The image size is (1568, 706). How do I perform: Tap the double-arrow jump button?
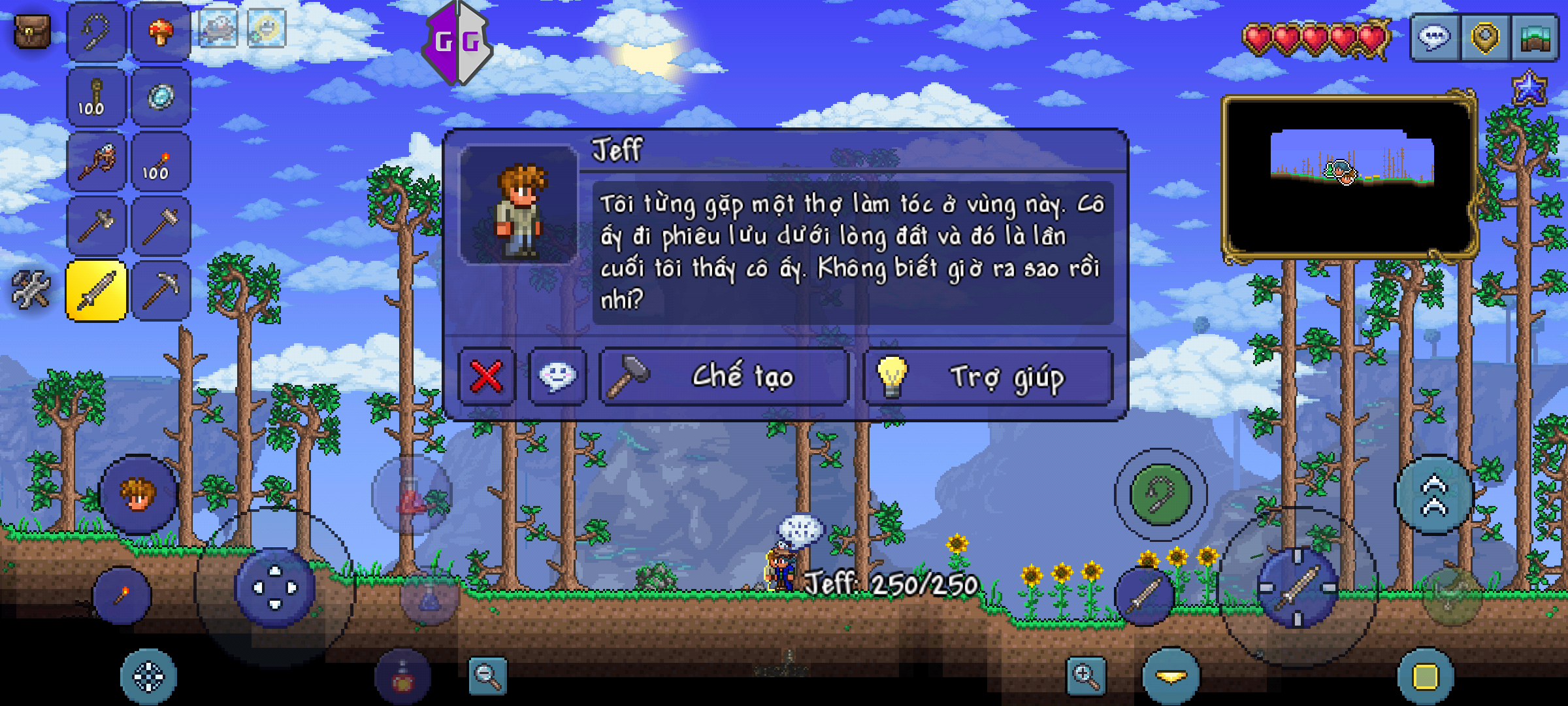pyautogui.click(x=1434, y=496)
